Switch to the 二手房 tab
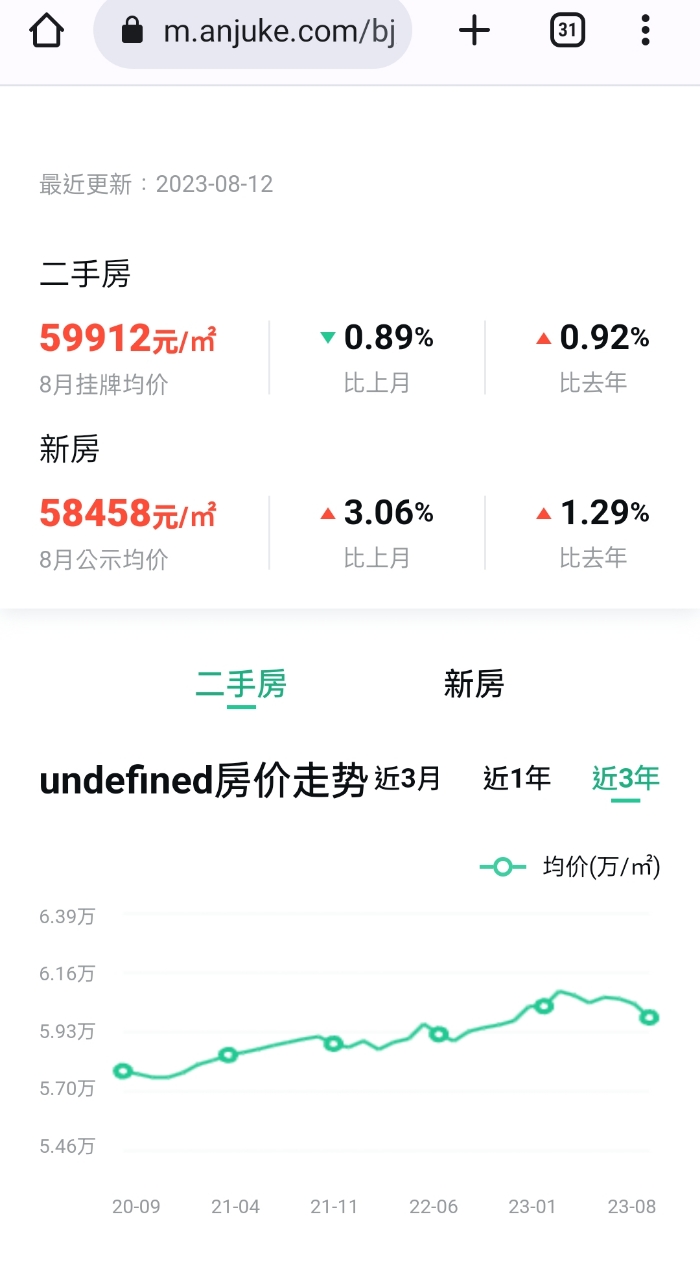The image size is (700, 1280). coord(241,685)
